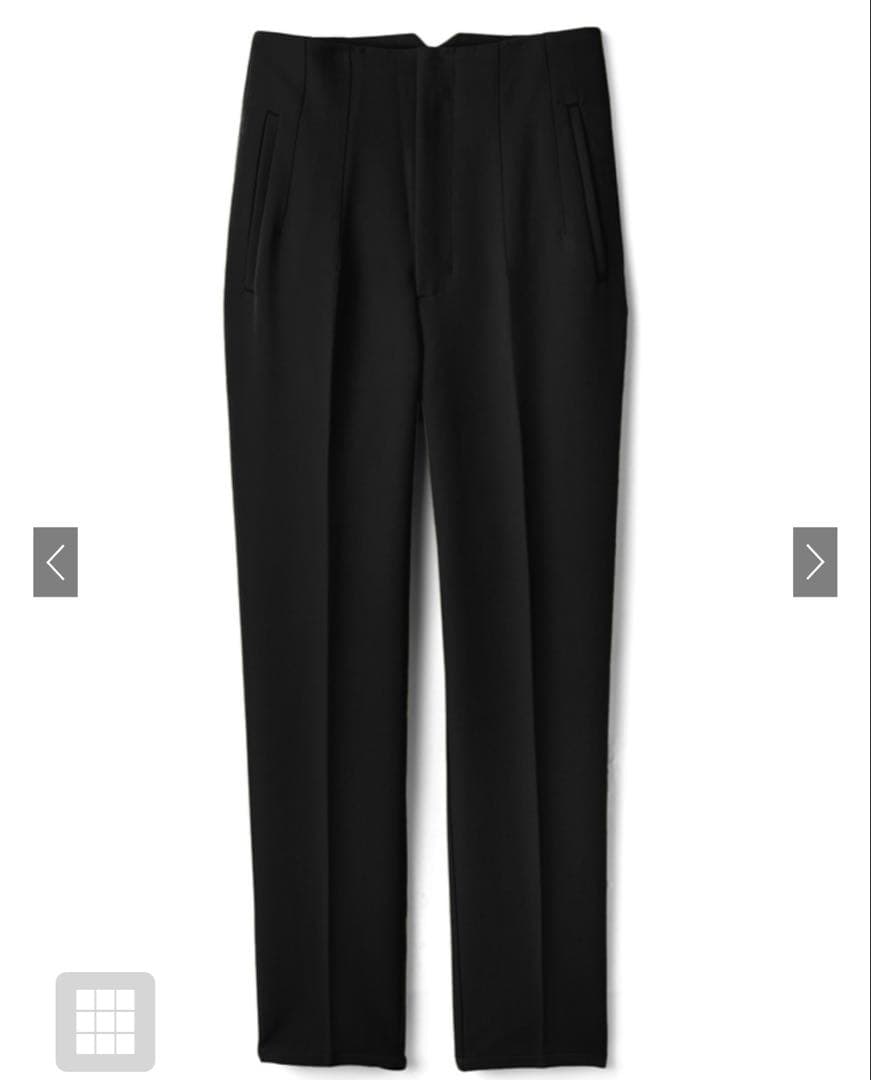The image size is (871, 1080).
Task: Go to the previous product image
Action: click(55, 562)
